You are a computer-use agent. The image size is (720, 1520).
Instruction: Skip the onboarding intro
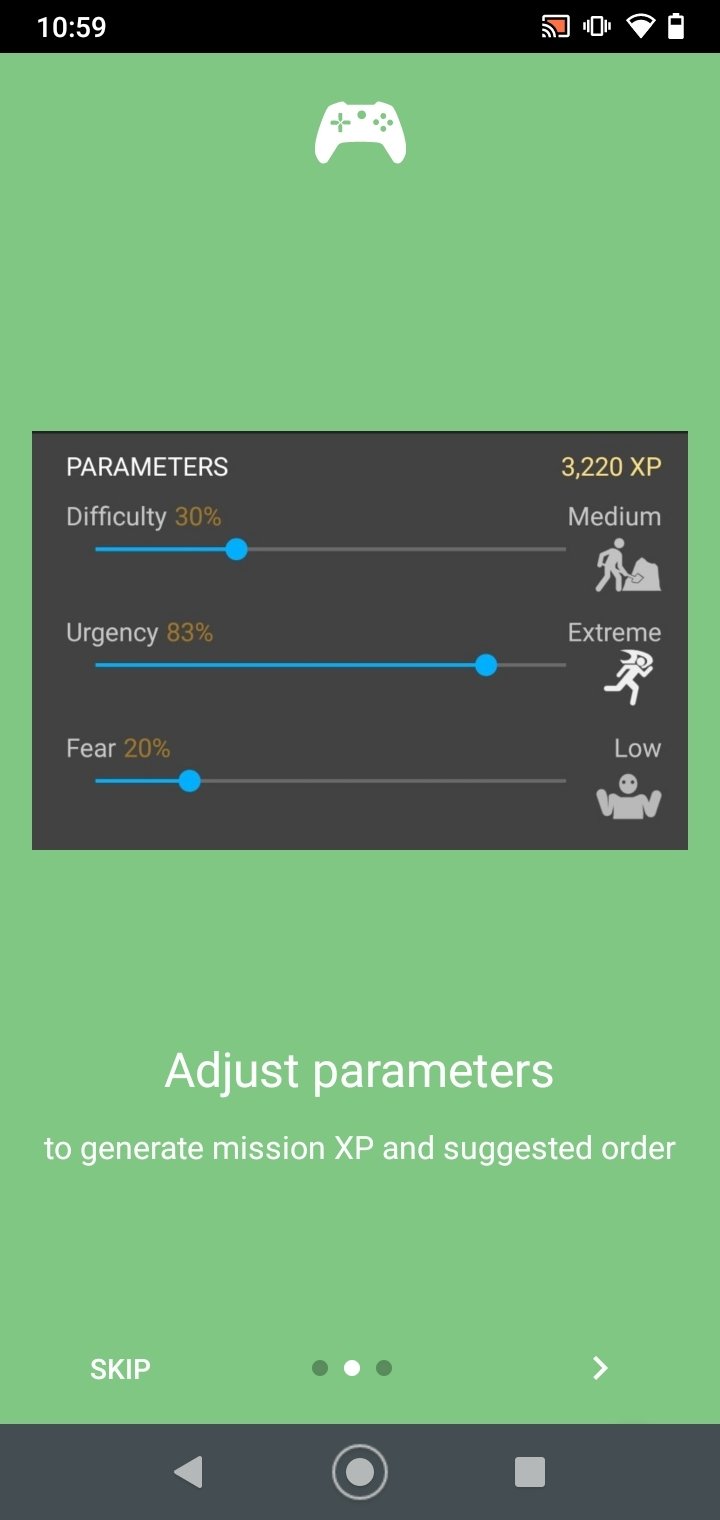coord(120,1369)
